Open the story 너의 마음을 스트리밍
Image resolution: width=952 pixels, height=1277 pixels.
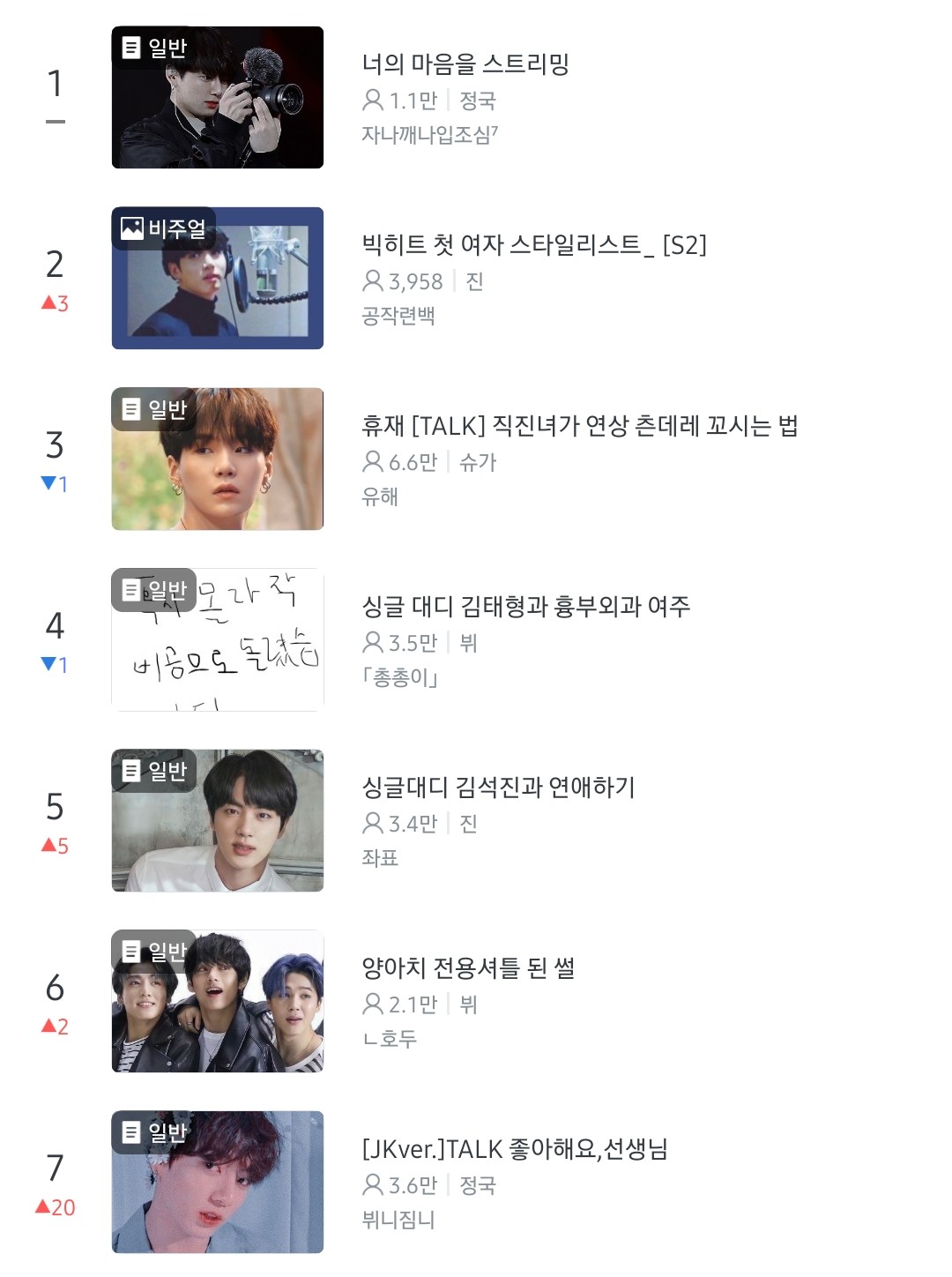(x=465, y=64)
